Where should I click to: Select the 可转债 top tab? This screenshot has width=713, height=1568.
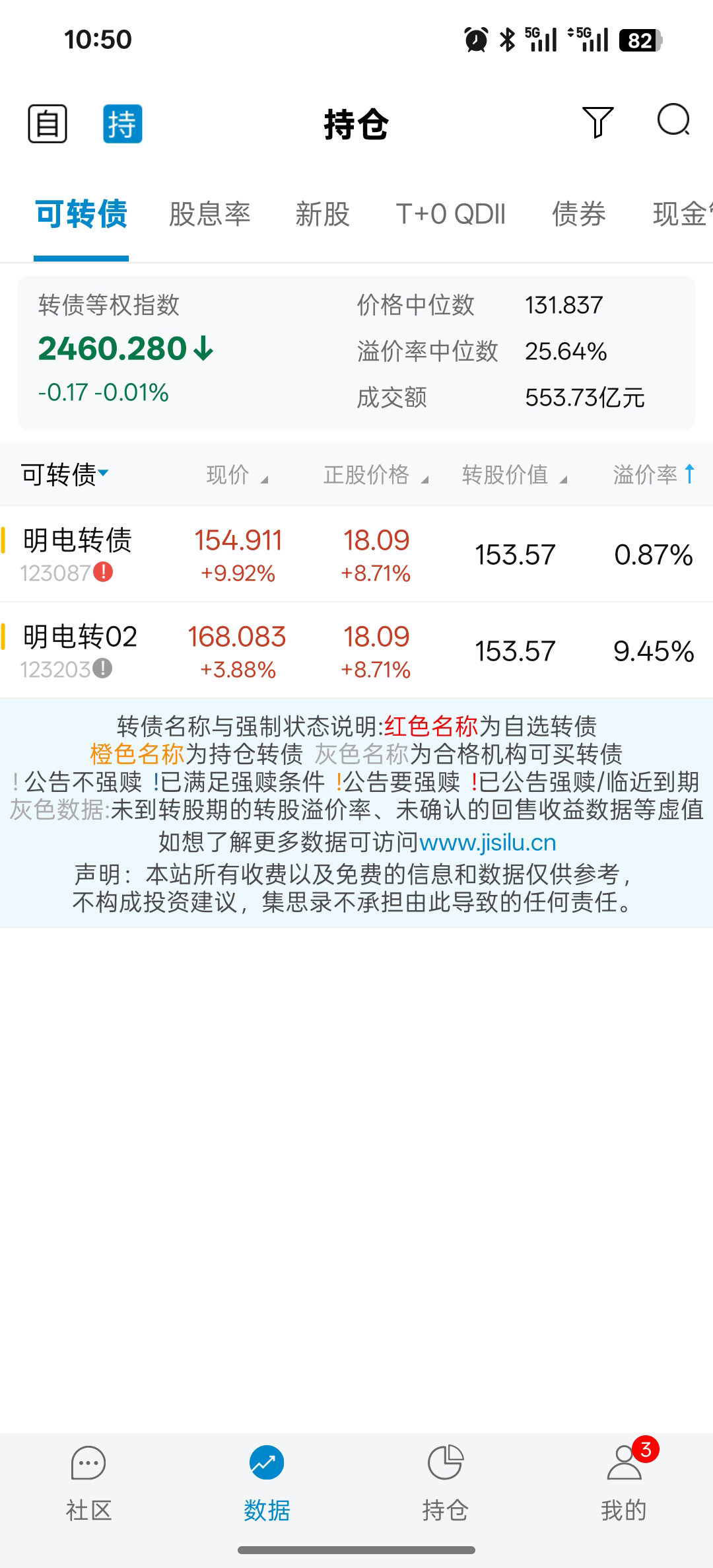point(81,214)
